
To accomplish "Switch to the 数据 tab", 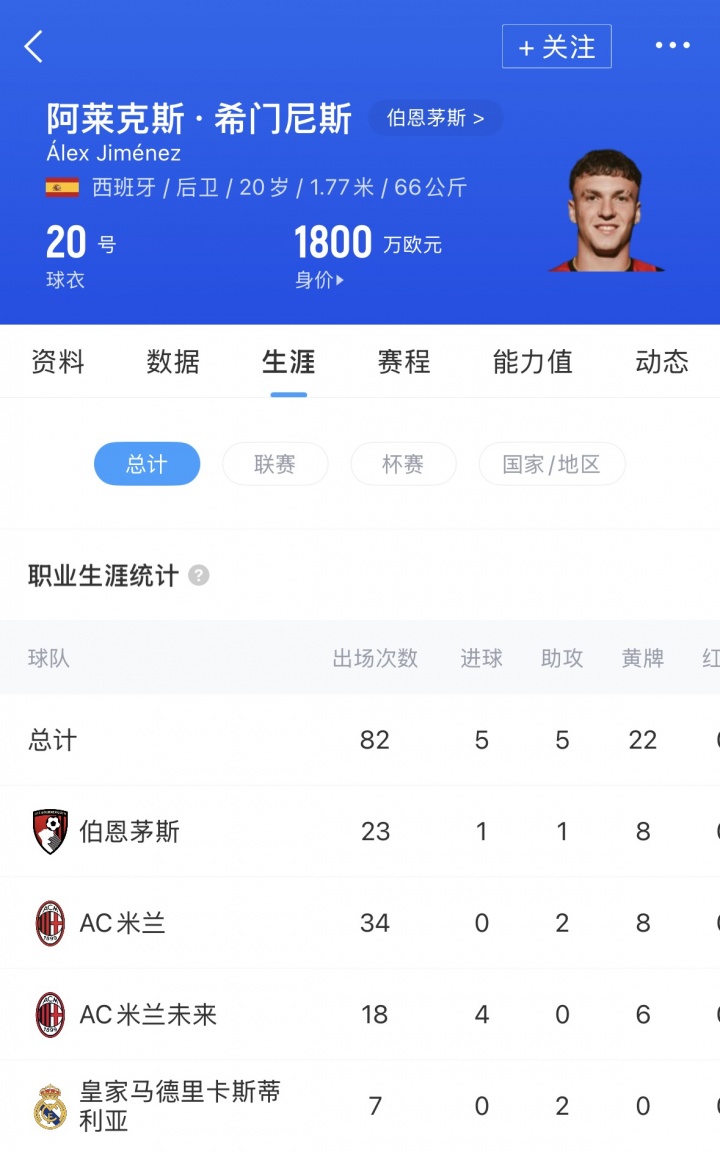I will point(173,362).
